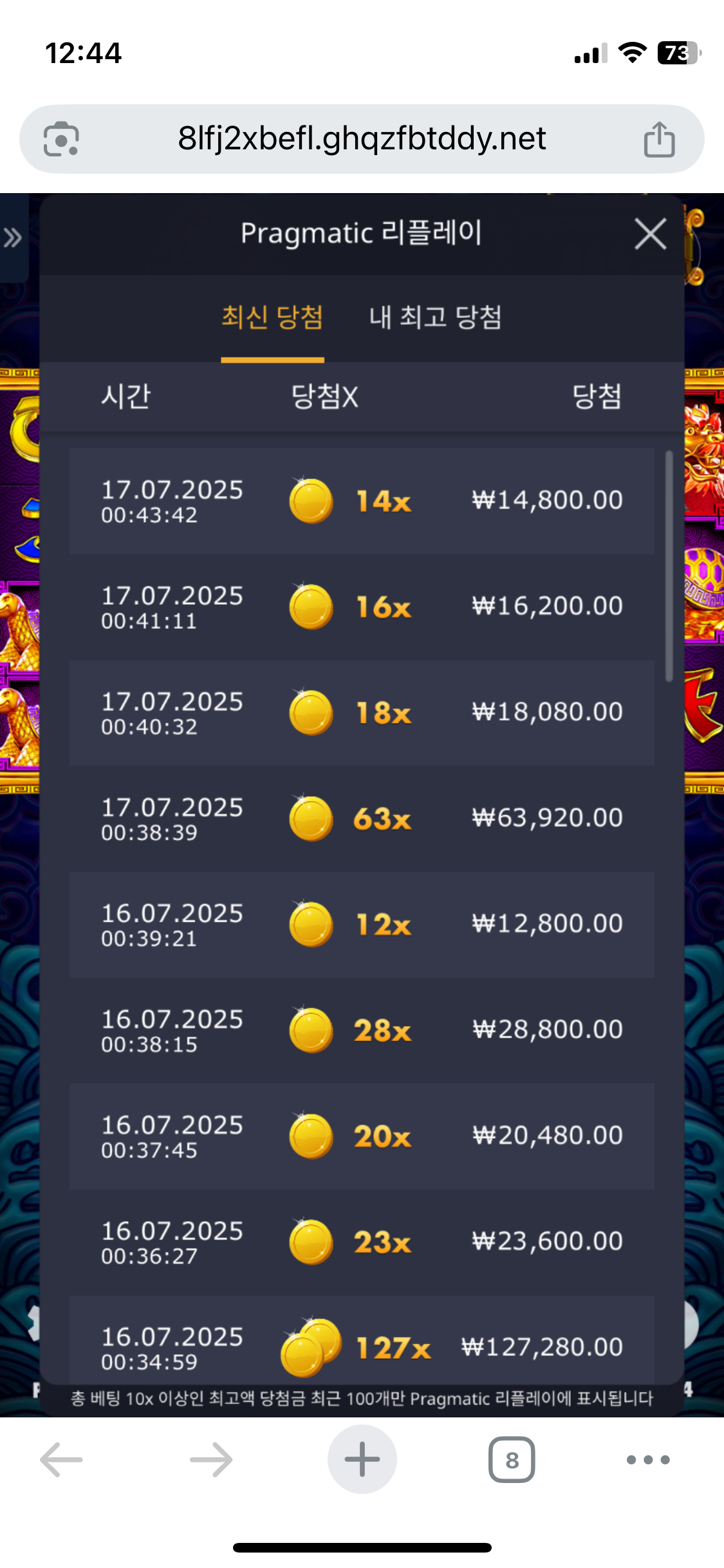Close the Pragmatic 리플레이 dialog
Viewport: 724px width, 1568px height.
pos(650,234)
